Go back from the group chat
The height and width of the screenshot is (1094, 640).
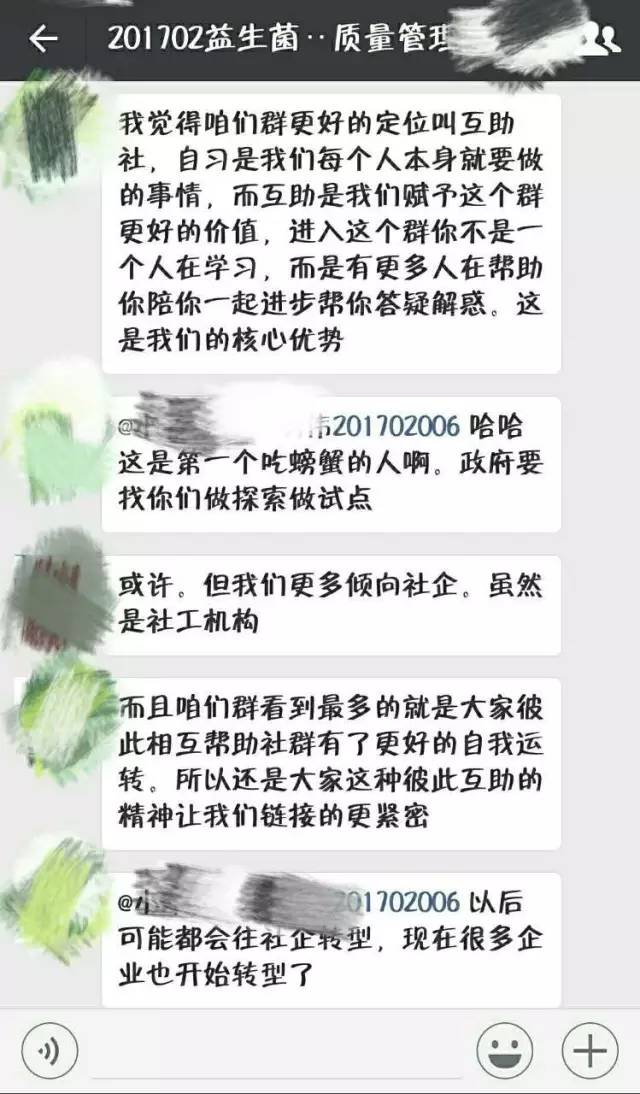click(43, 39)
